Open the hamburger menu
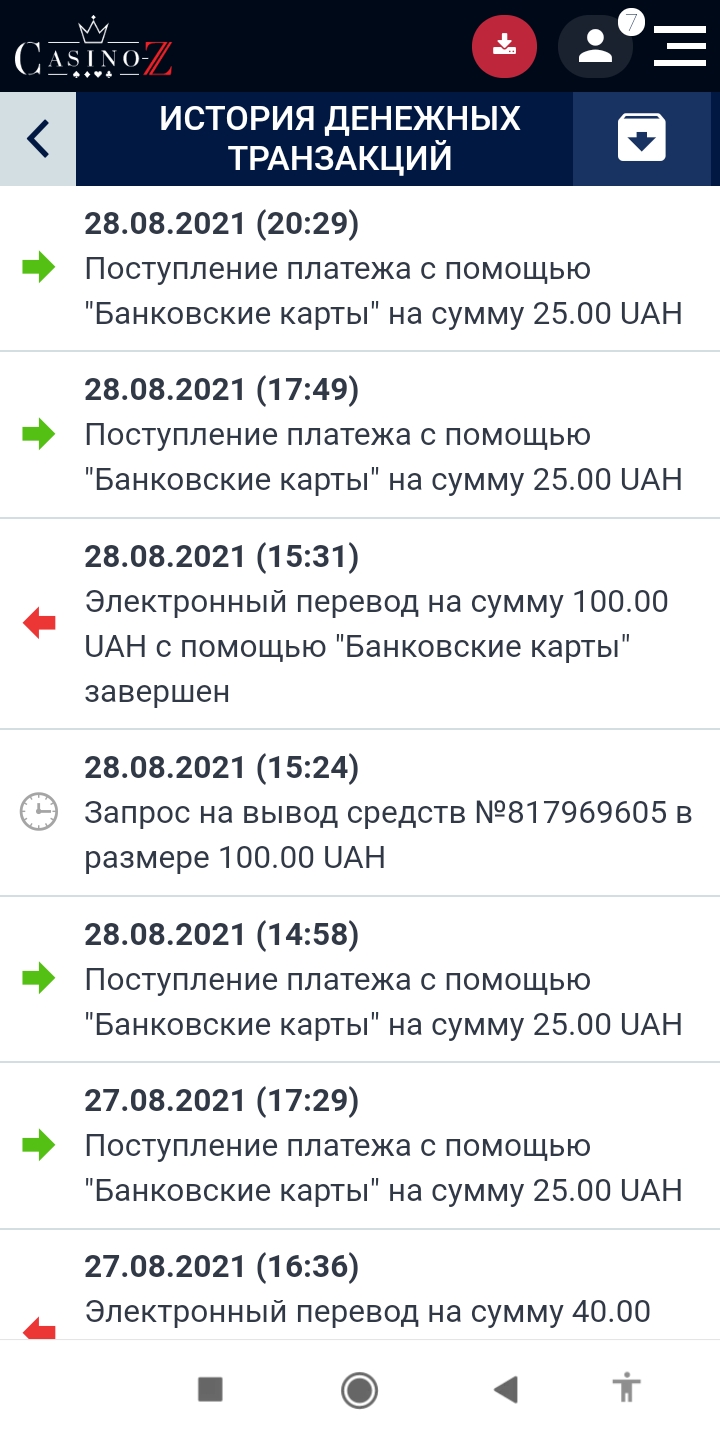 680,46
